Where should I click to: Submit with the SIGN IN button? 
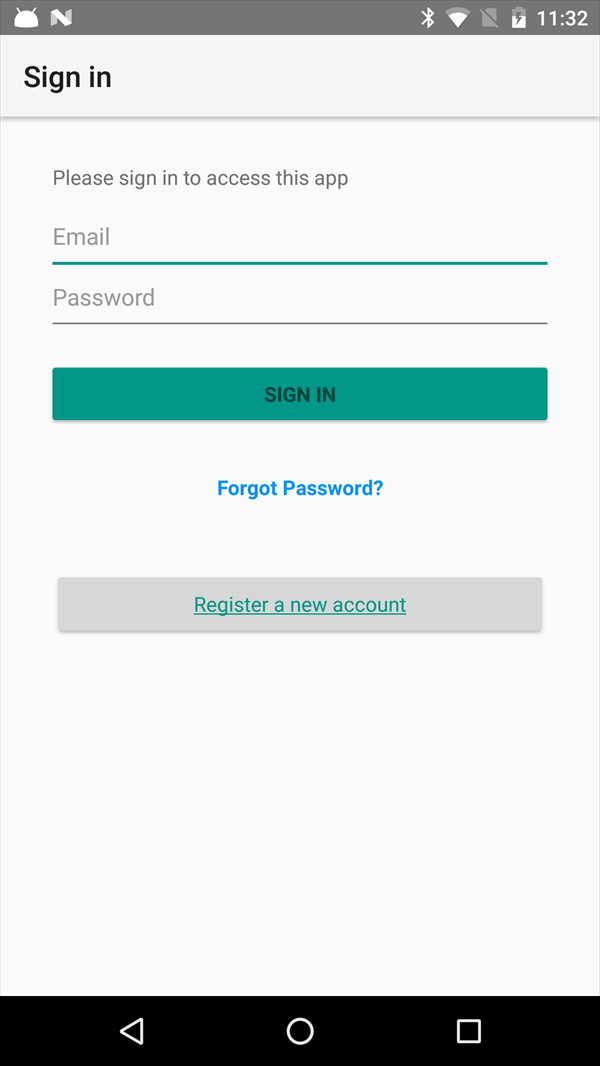click(x=300, y=394)
